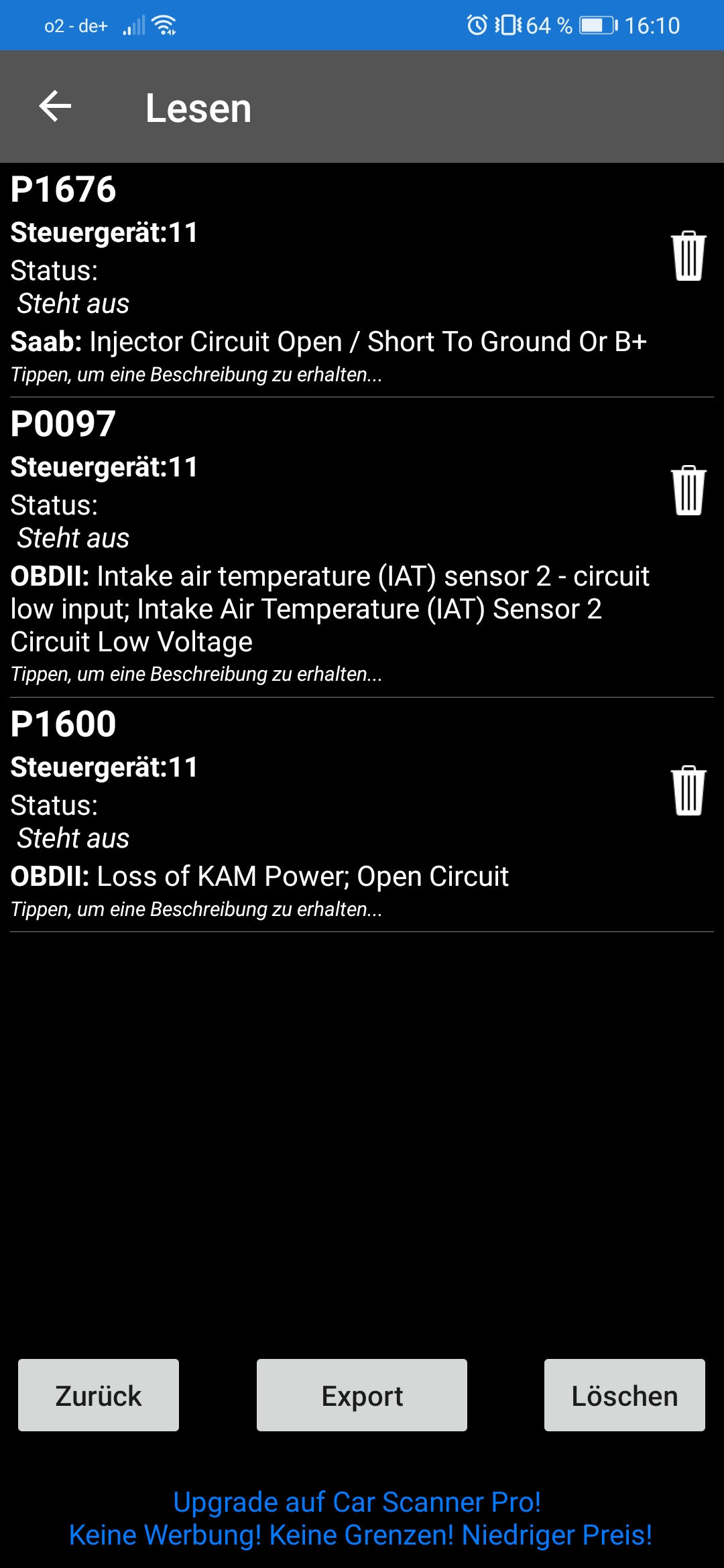724x1568 pixels.
Task: Open description for code P1676
Action: coord(196,375)
